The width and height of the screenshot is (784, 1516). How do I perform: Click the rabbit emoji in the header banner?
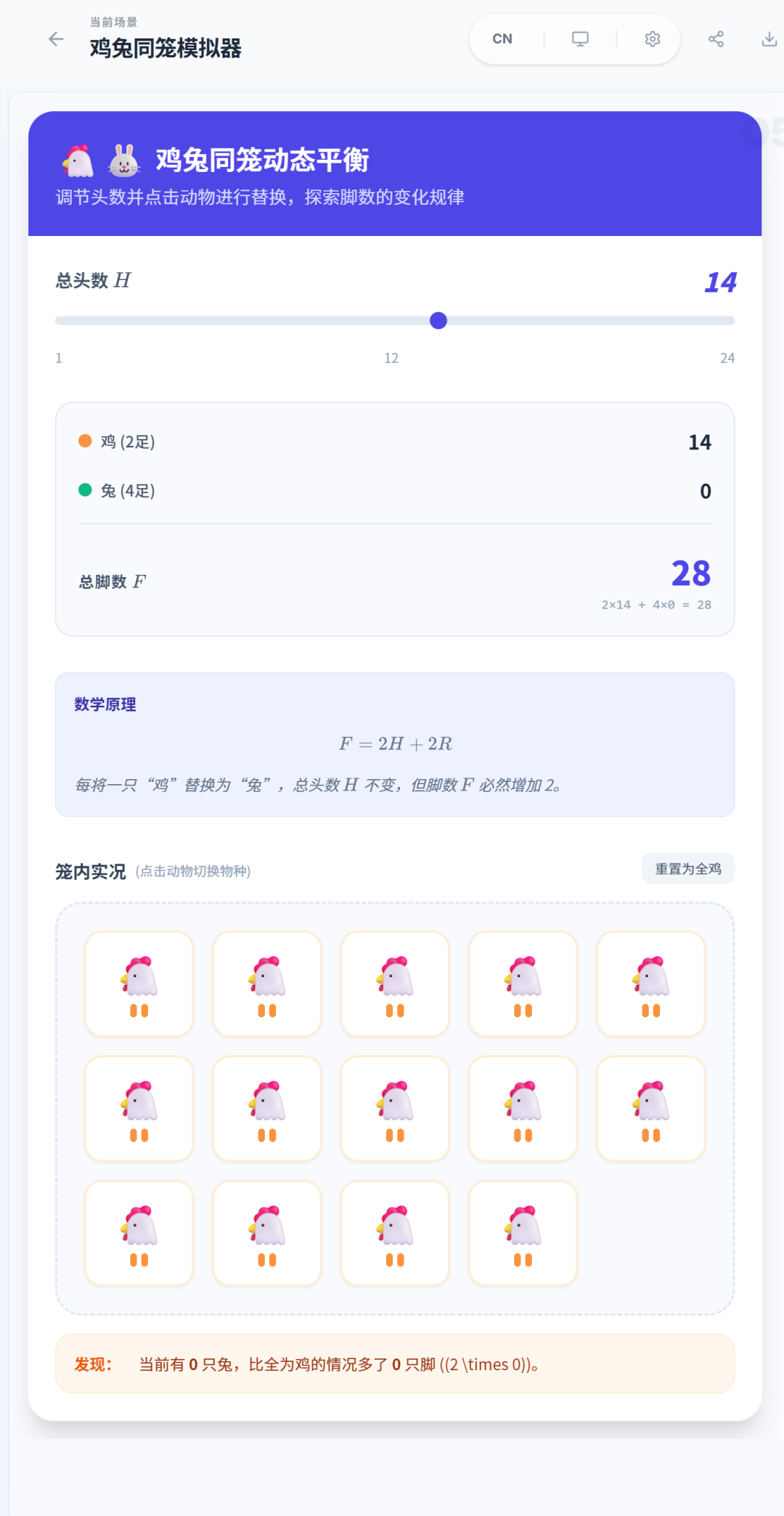pyautogui.click(x=124, y=160)
